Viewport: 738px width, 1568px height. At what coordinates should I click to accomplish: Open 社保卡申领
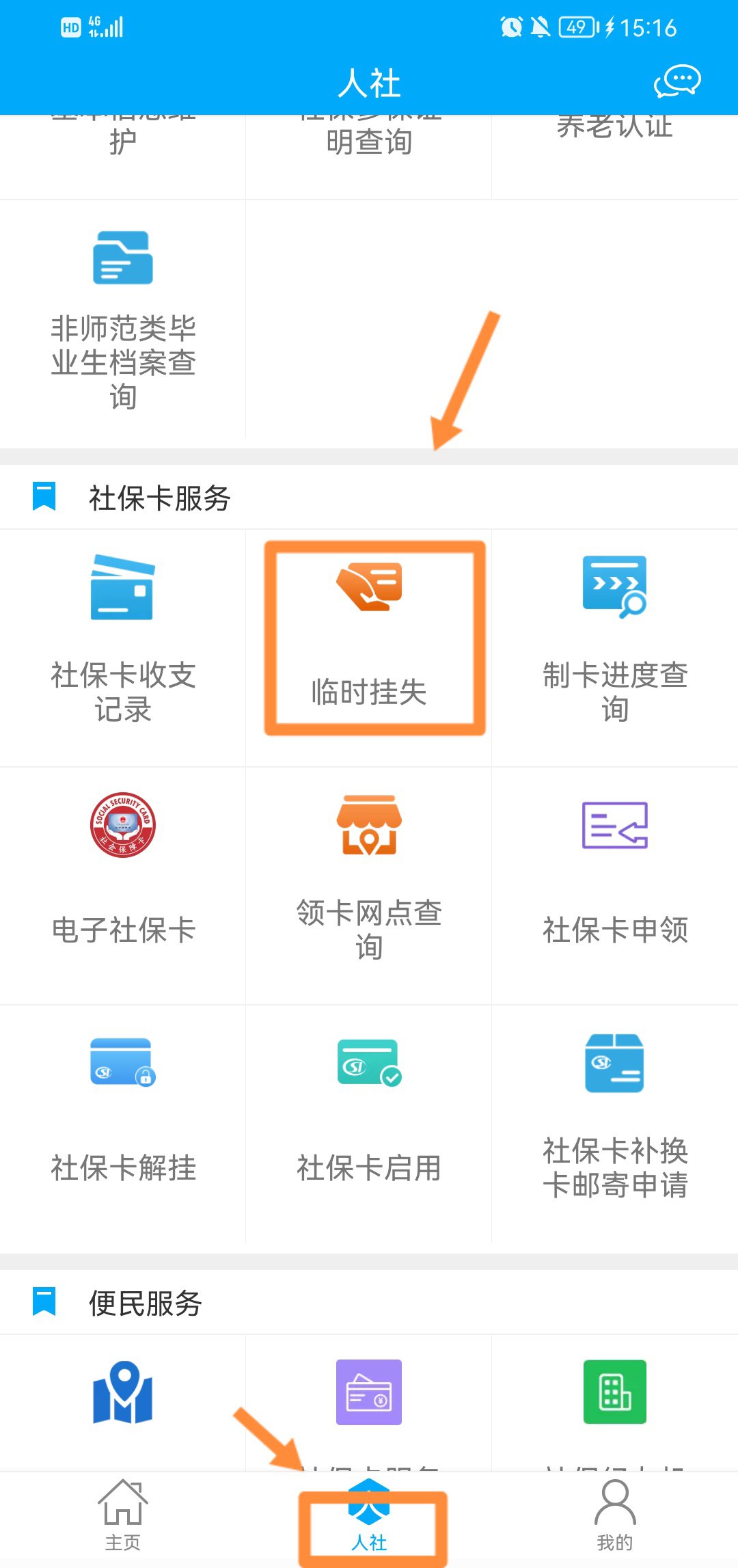pyautogui.click(x=614, y=884)
